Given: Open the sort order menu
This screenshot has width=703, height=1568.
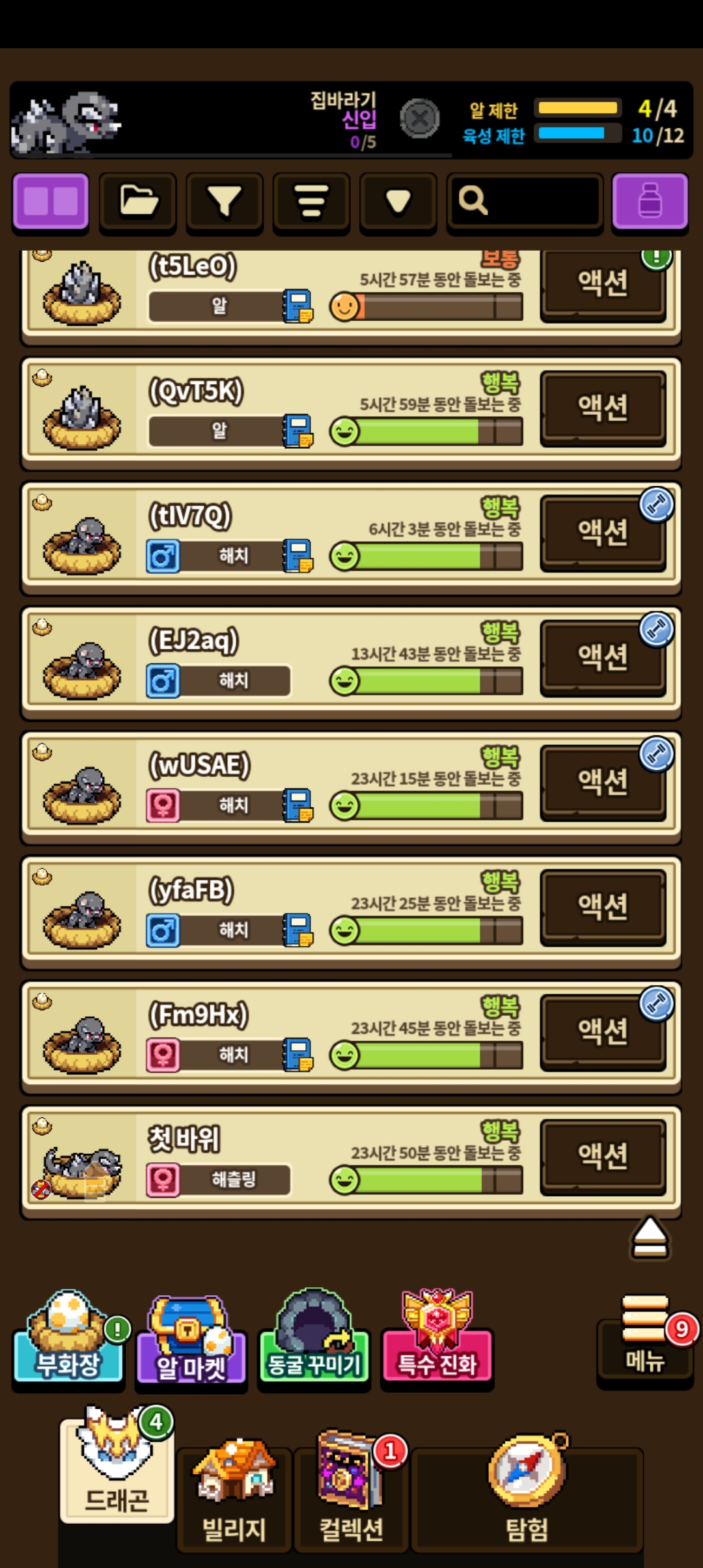Looking at the screenshot, I should [311, 202].
